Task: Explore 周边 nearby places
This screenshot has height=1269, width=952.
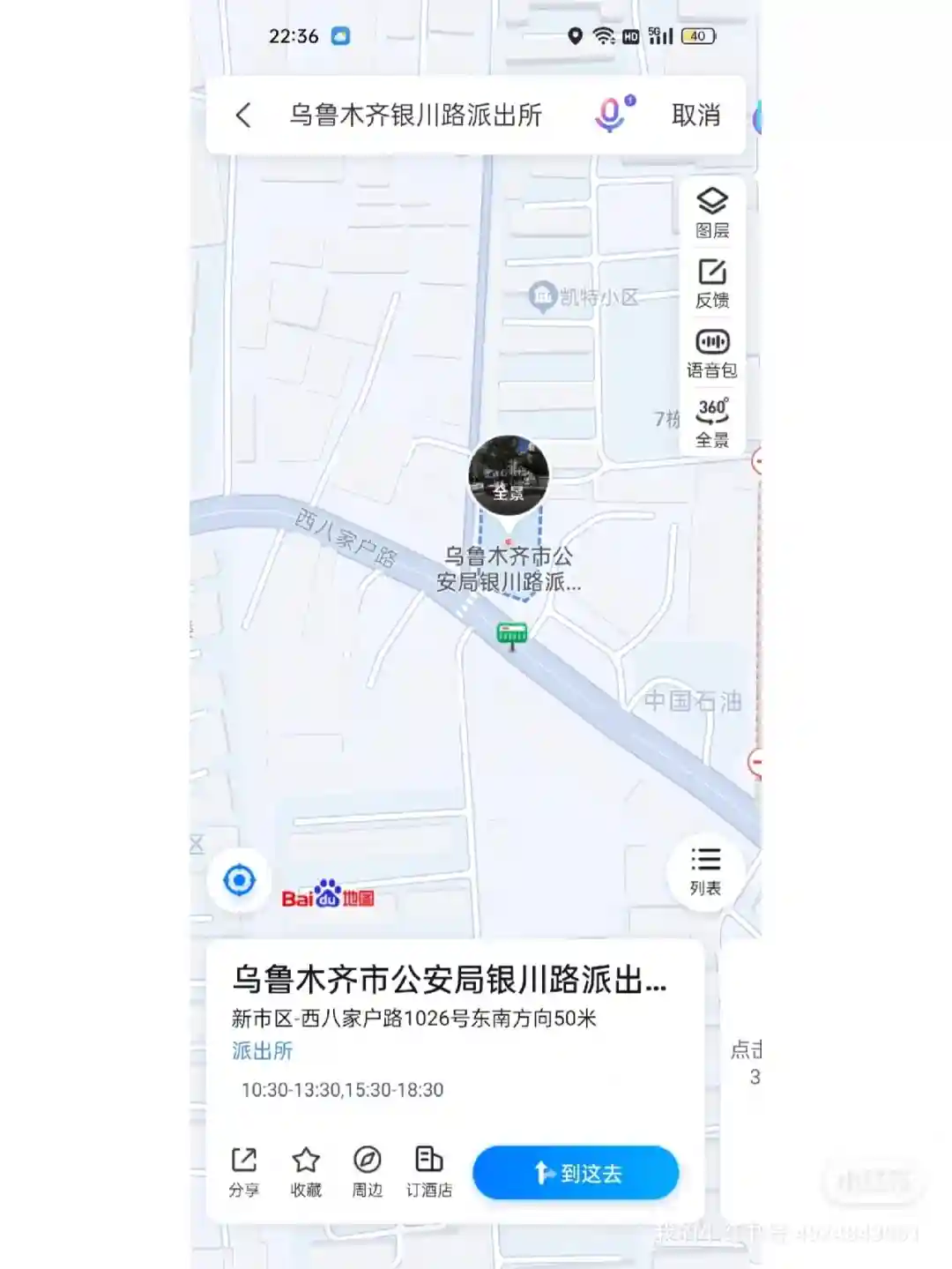Action: 368,1171
